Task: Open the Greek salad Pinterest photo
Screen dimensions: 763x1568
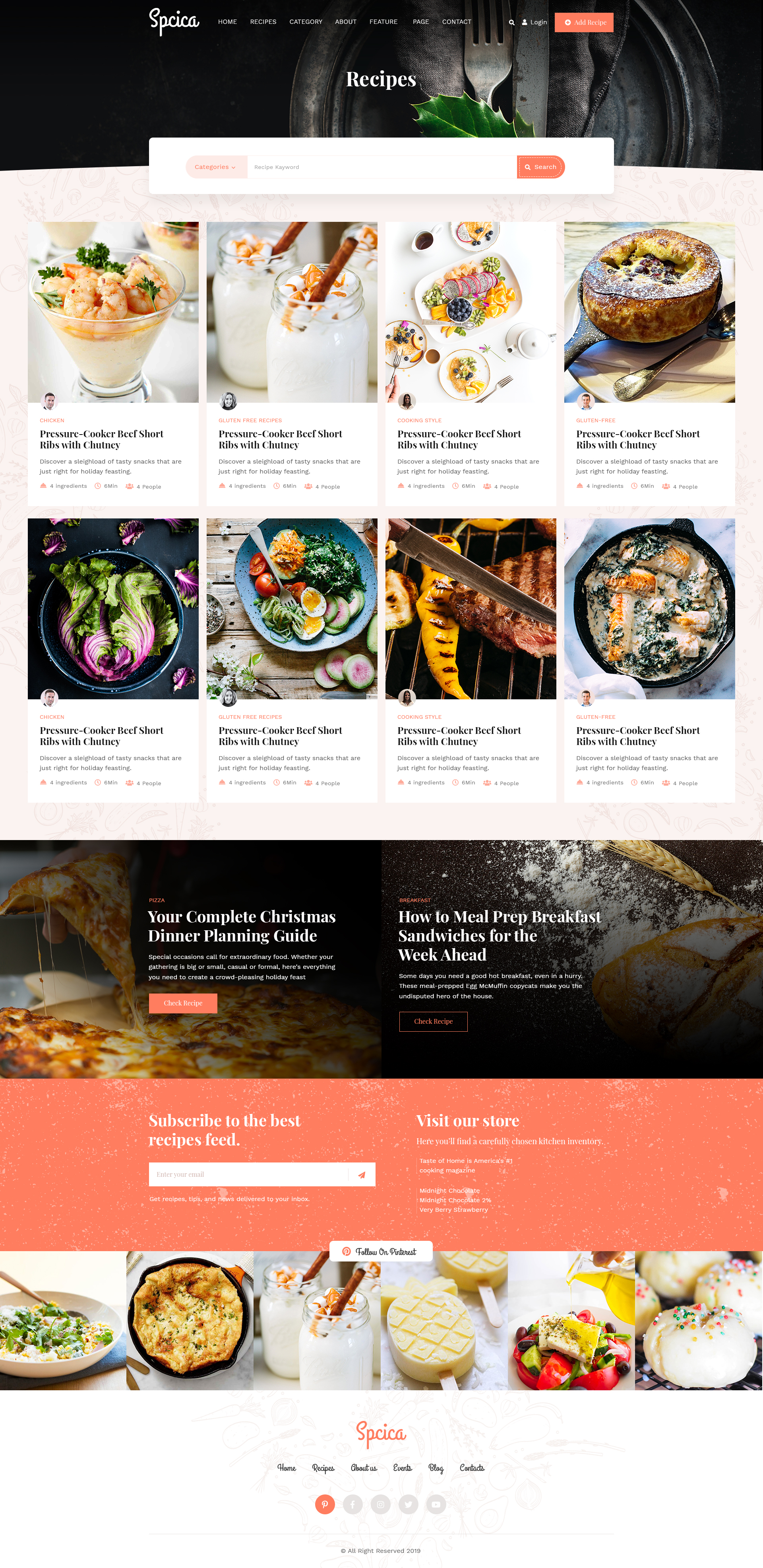Action: click(571, 1320)
